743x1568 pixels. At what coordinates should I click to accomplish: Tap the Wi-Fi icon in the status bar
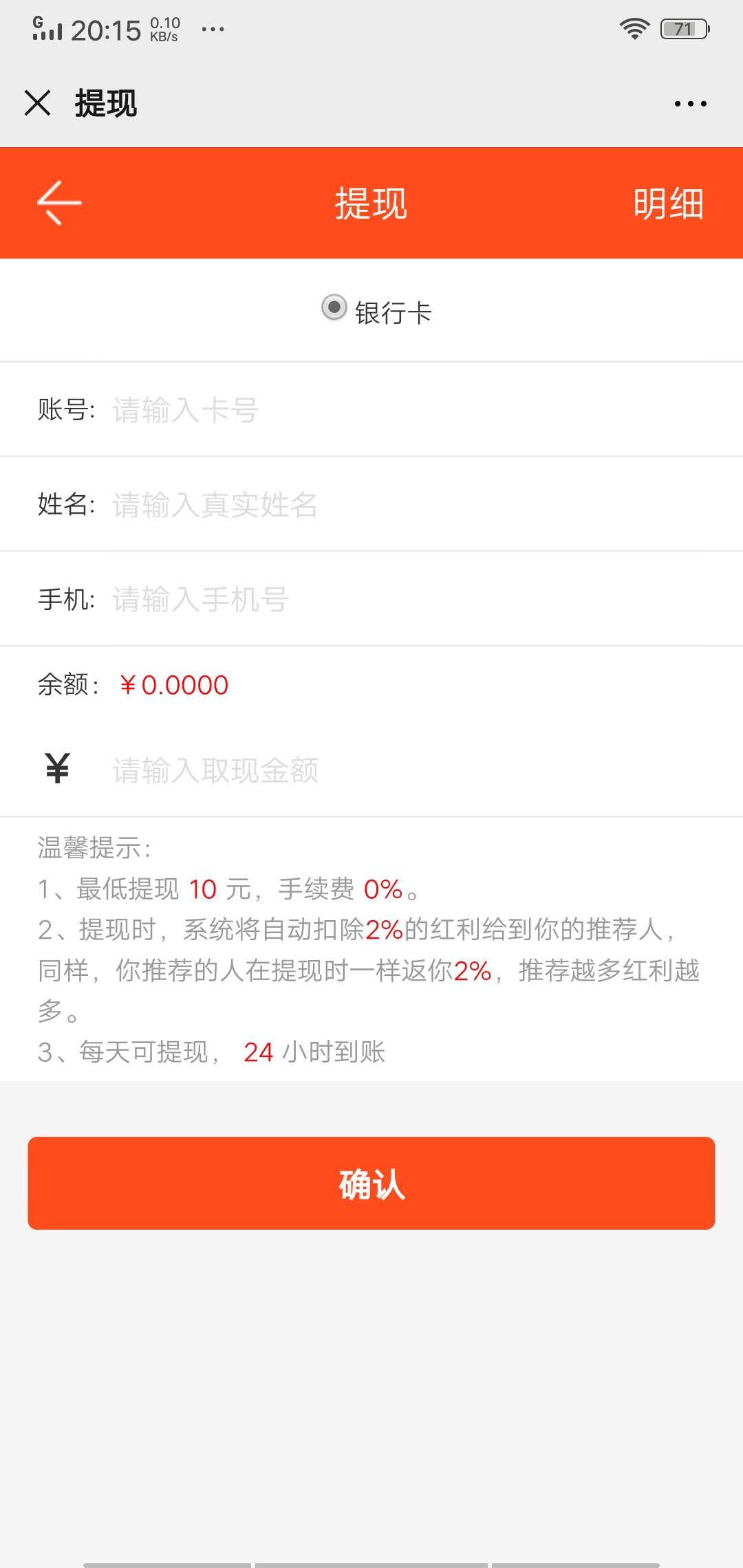click(633, 26)
